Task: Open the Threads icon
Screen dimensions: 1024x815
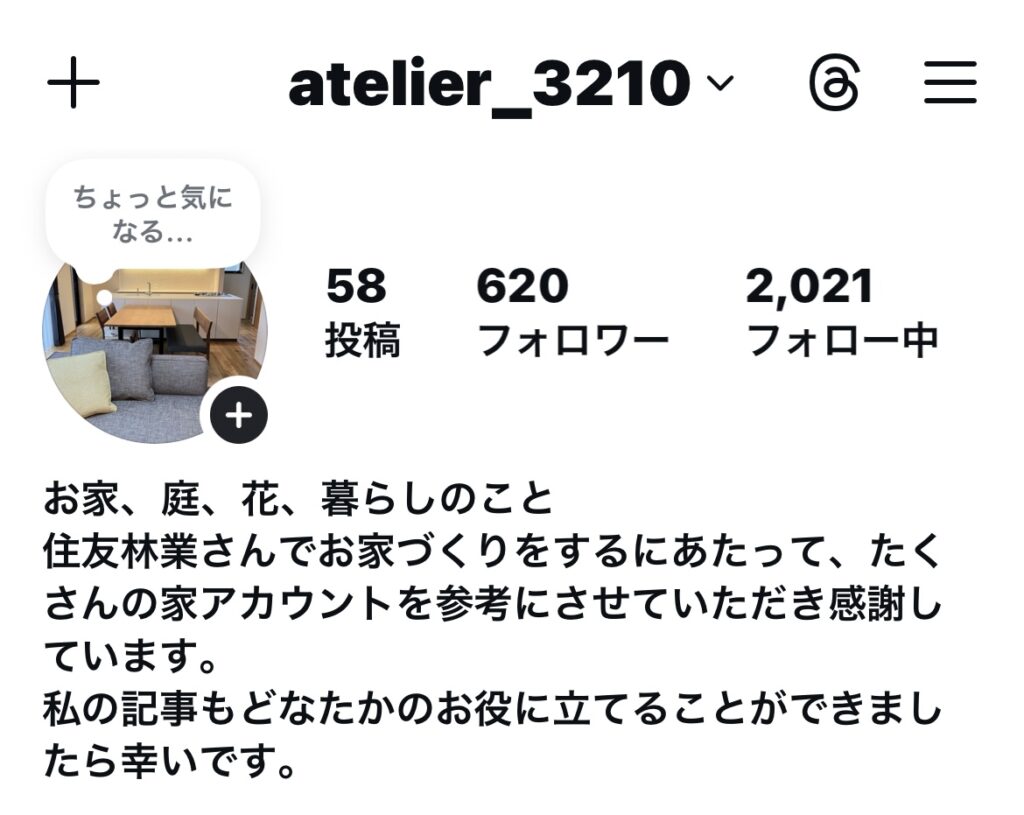Action: click(x=833, y=86)
